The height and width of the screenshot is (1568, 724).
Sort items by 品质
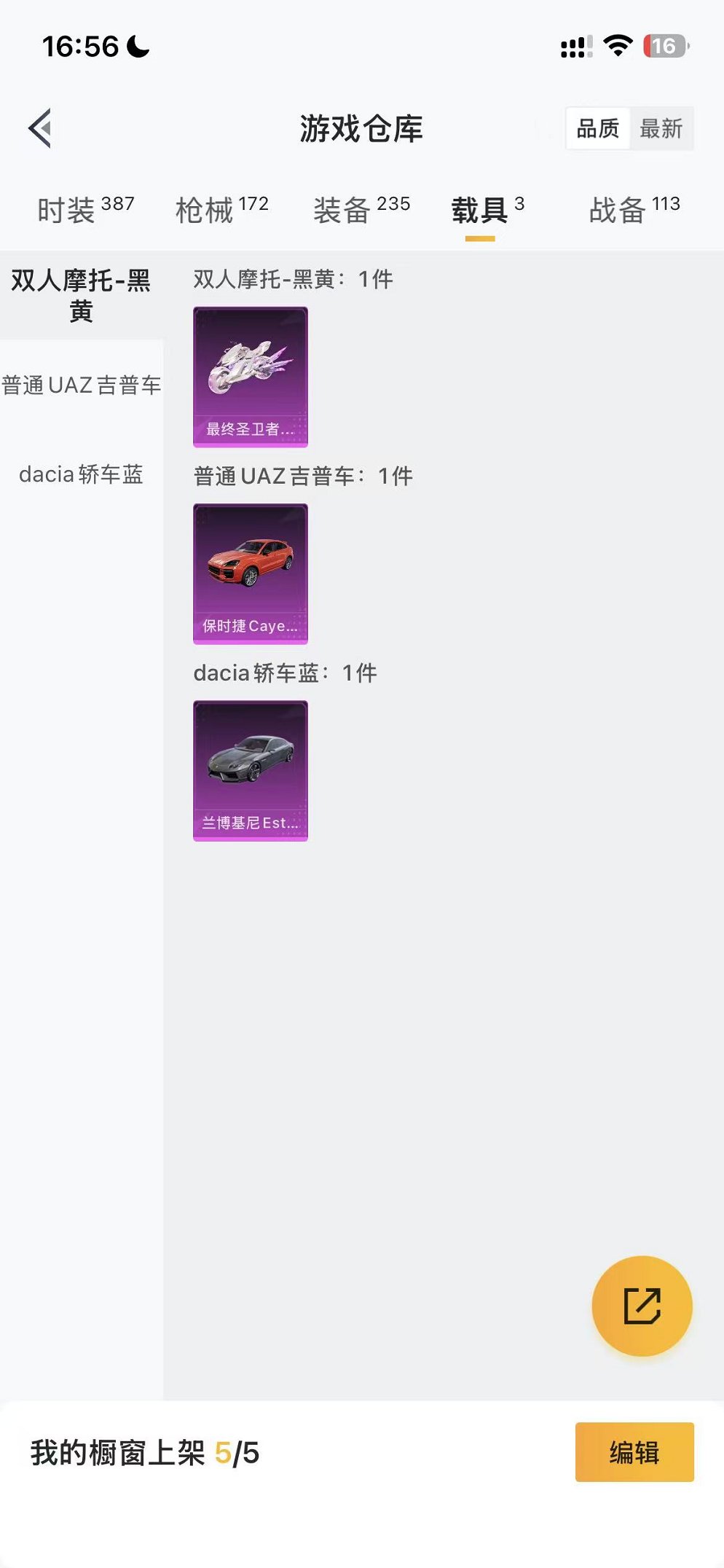point(597,129)
